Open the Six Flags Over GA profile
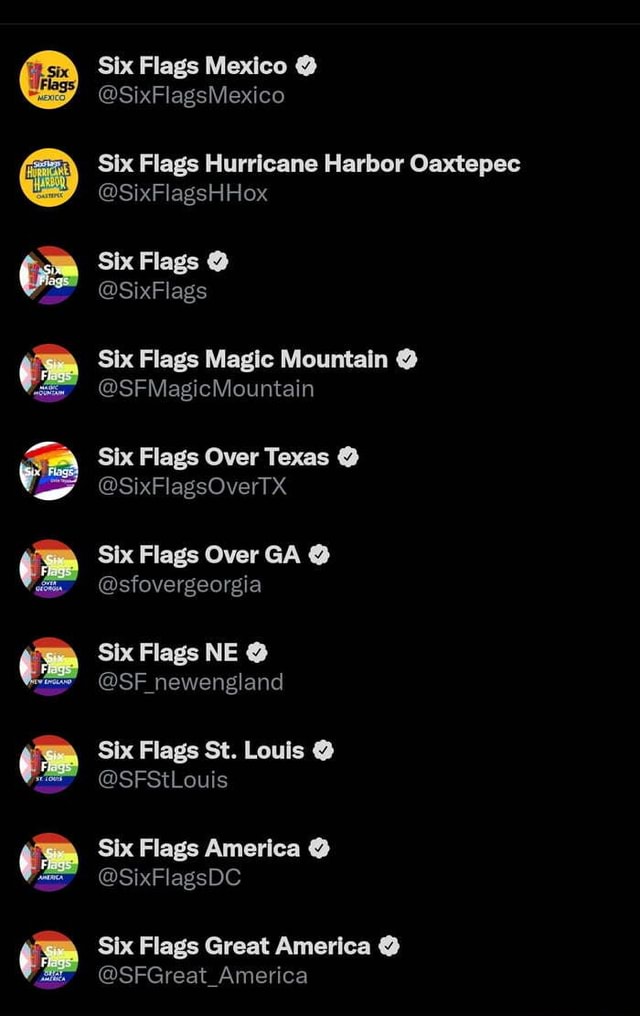 pyautogui.click(x=199, y=555)
